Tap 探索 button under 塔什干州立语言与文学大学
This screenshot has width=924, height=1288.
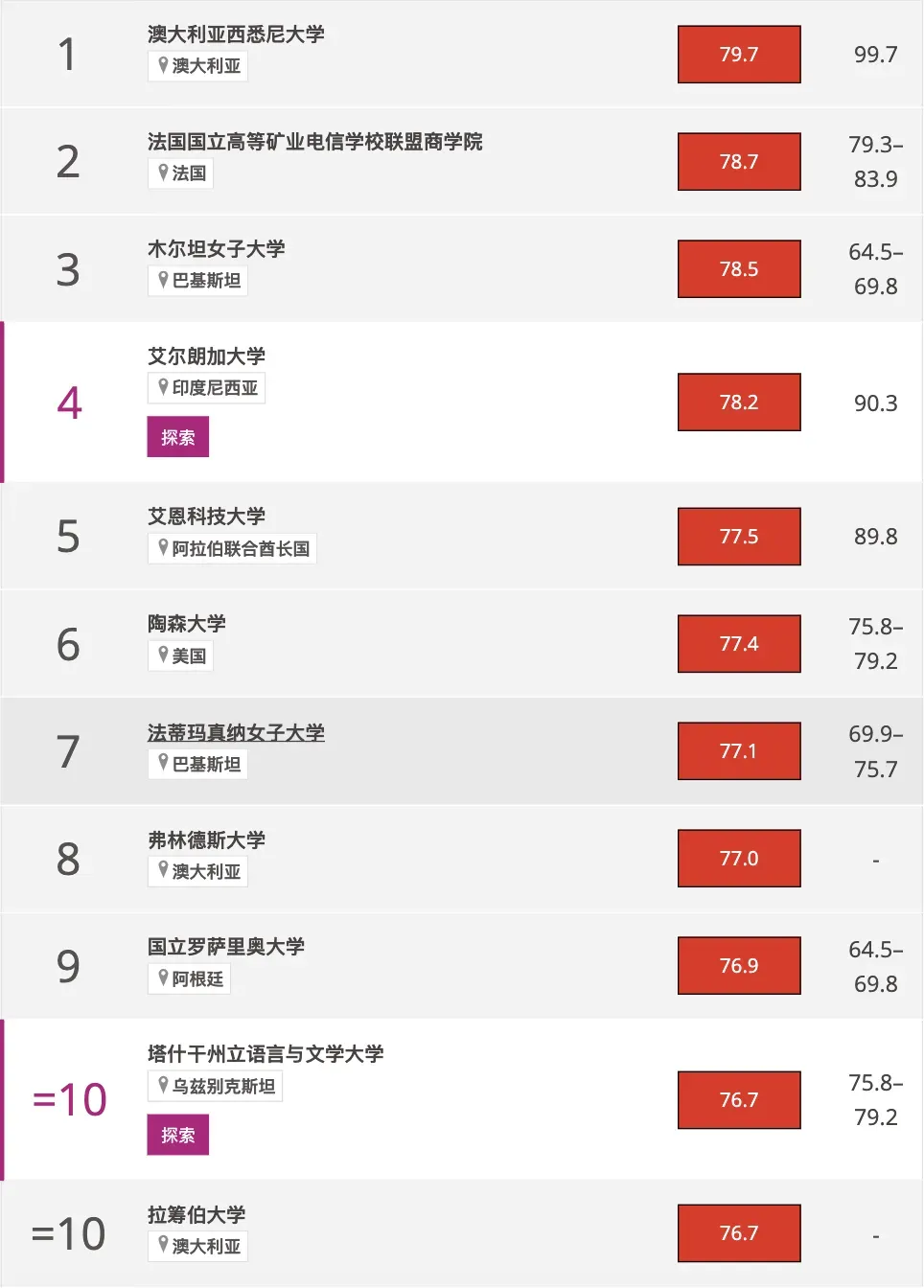click(x=177, y=1136)
